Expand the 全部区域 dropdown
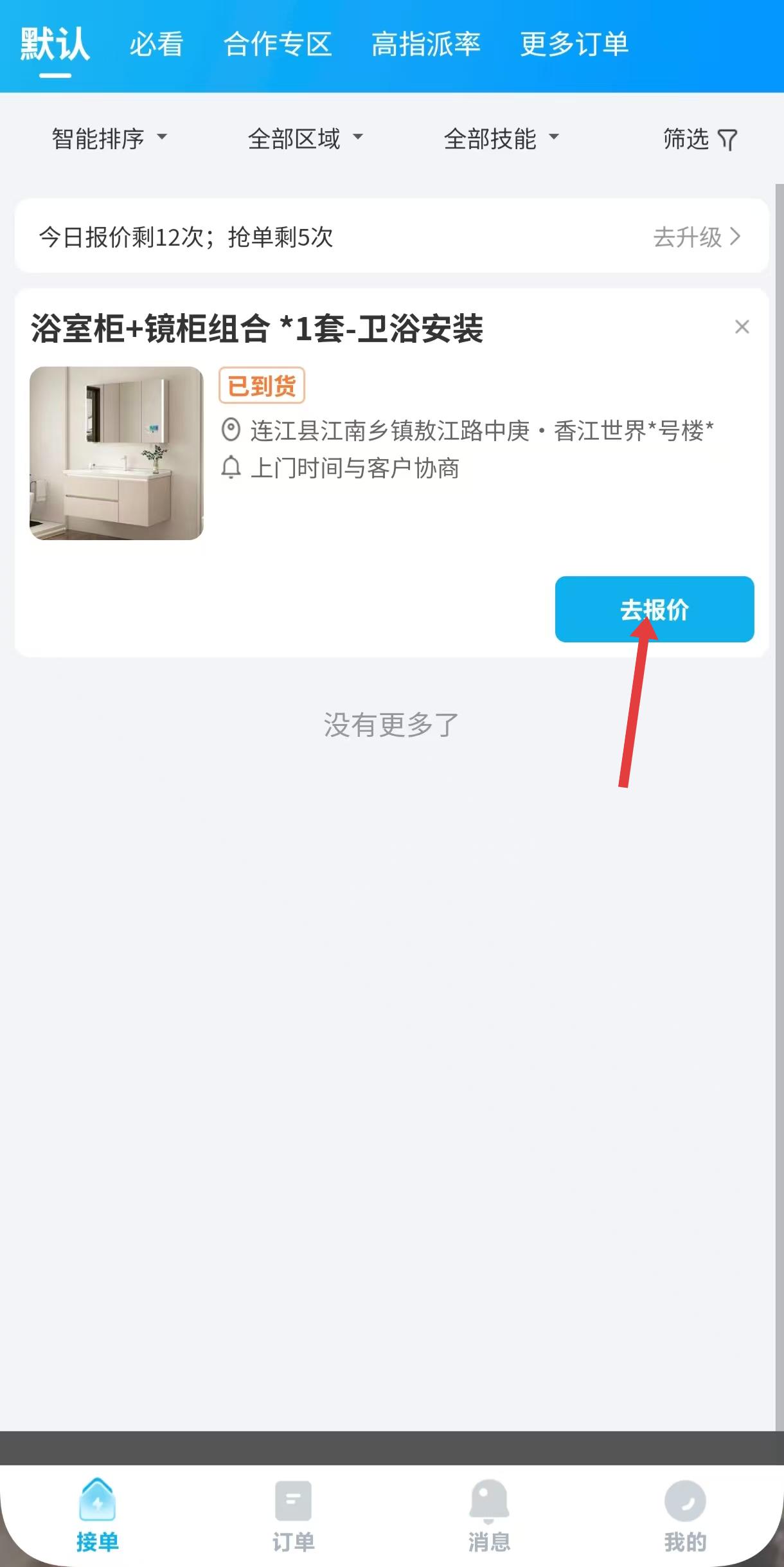This screenshot has width=784, height=1567. [x=305, y=138]
